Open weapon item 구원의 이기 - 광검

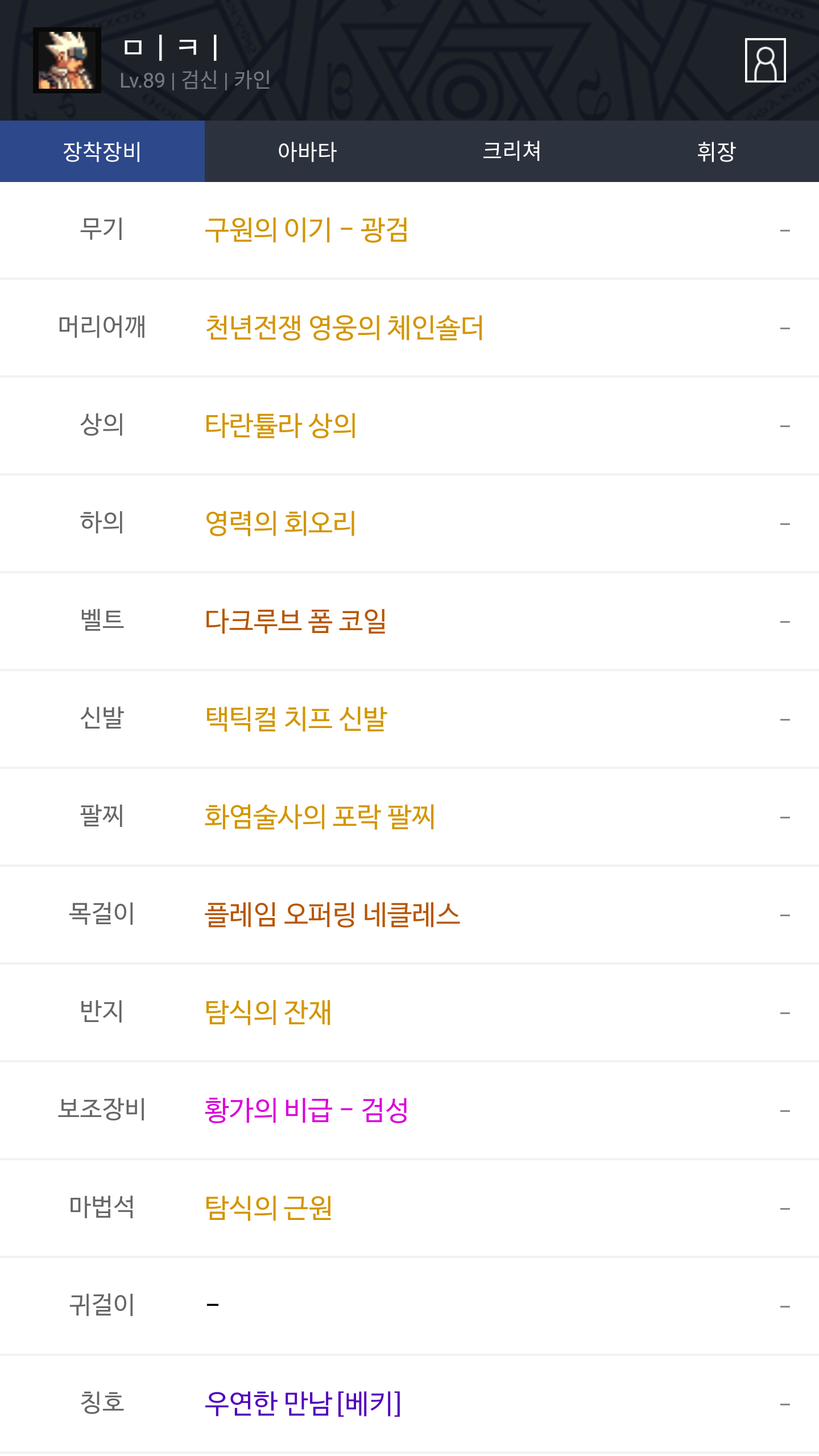pyautogui.click(x=307, y=230)
